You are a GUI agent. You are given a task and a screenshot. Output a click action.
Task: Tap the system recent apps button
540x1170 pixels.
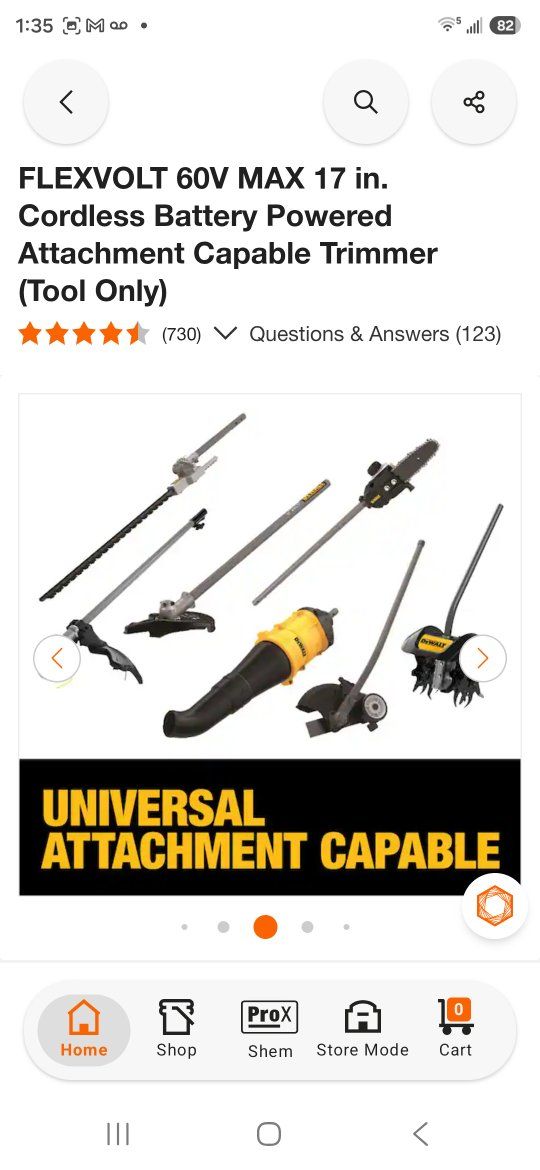click(118, 1134)
